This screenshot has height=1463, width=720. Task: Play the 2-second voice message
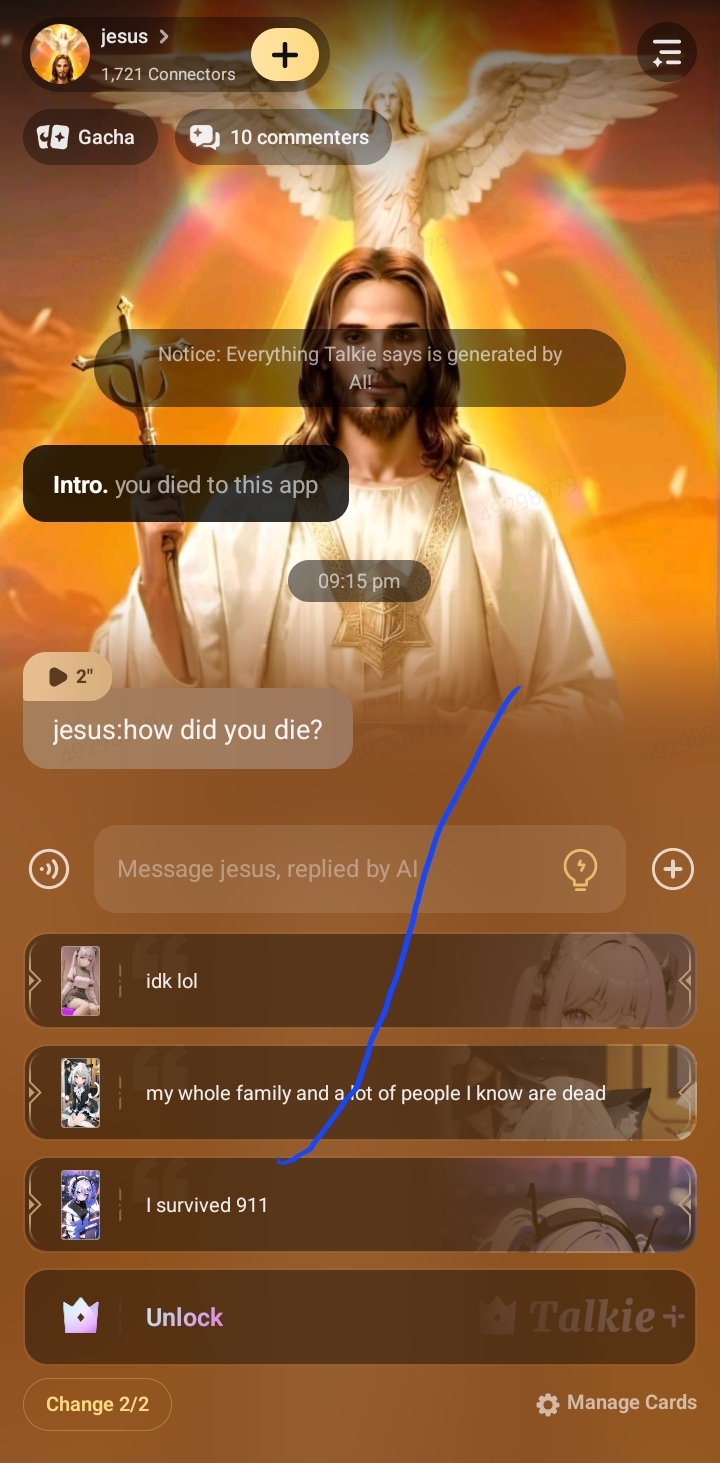coord(67,677)
